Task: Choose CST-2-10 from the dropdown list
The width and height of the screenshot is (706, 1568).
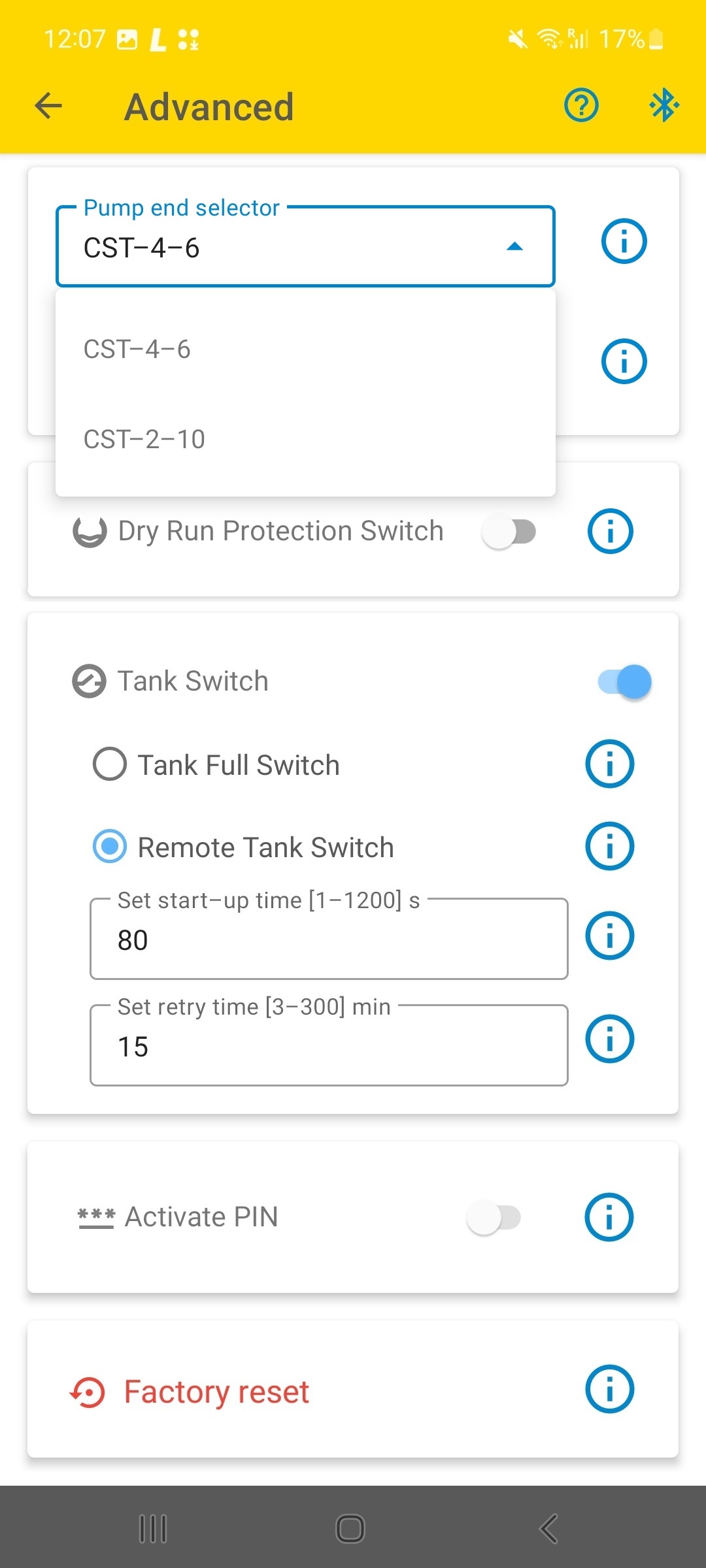Action: coord(305,439)
